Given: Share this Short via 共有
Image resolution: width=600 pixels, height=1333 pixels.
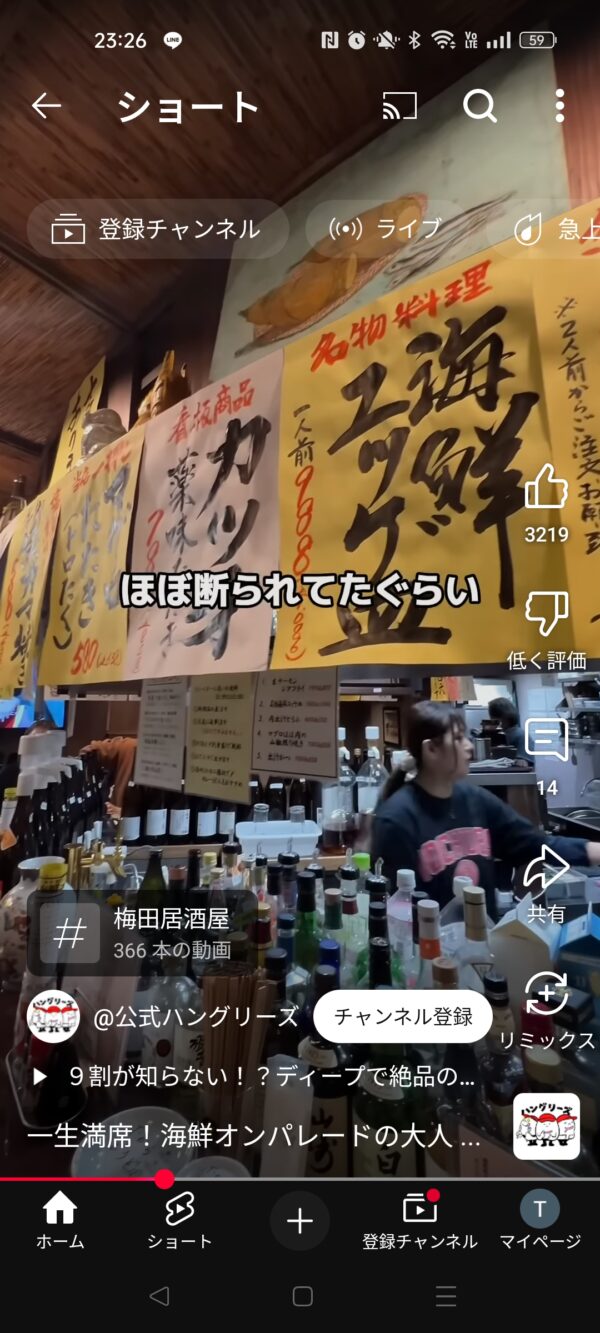Looking at the screenshot, I should [546, 869].
